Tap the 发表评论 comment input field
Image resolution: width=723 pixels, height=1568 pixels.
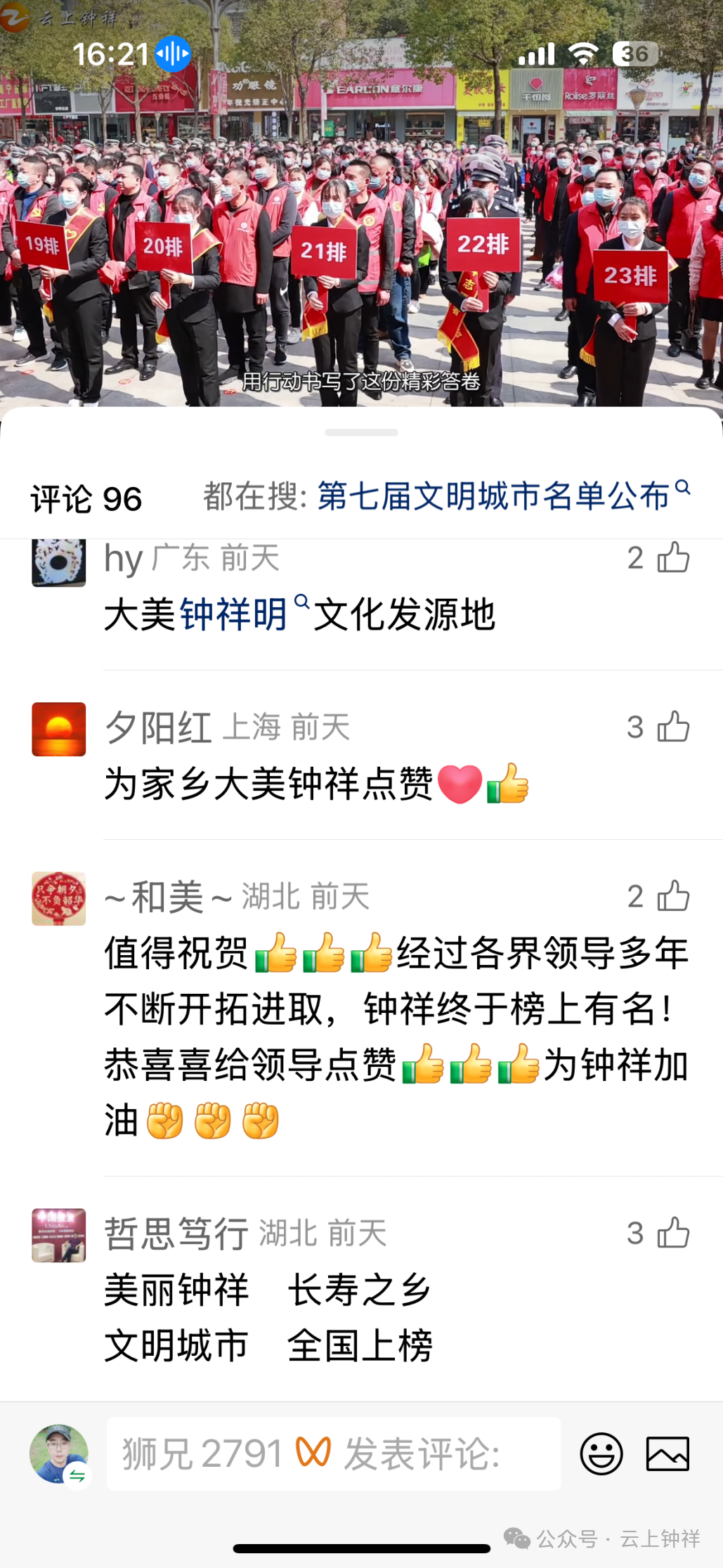pyautogui.click(x=333, y=1453)
